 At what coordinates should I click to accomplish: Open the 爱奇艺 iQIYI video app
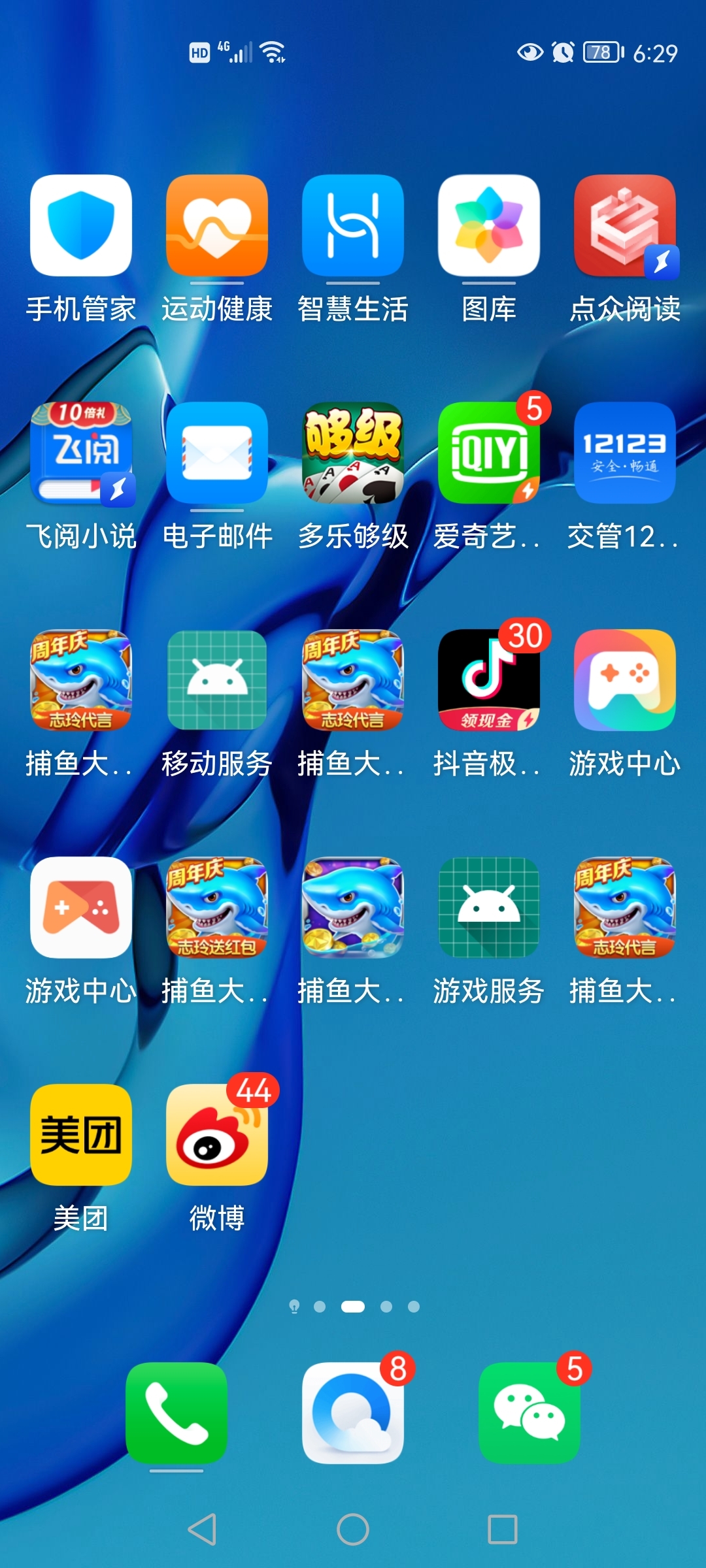[489, 453]
